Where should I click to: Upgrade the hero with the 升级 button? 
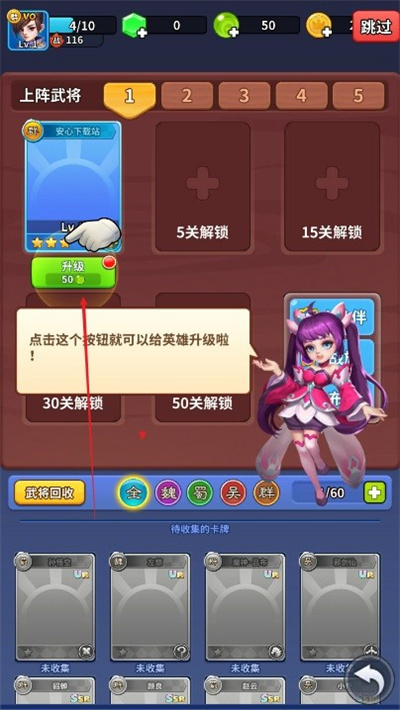73,273
